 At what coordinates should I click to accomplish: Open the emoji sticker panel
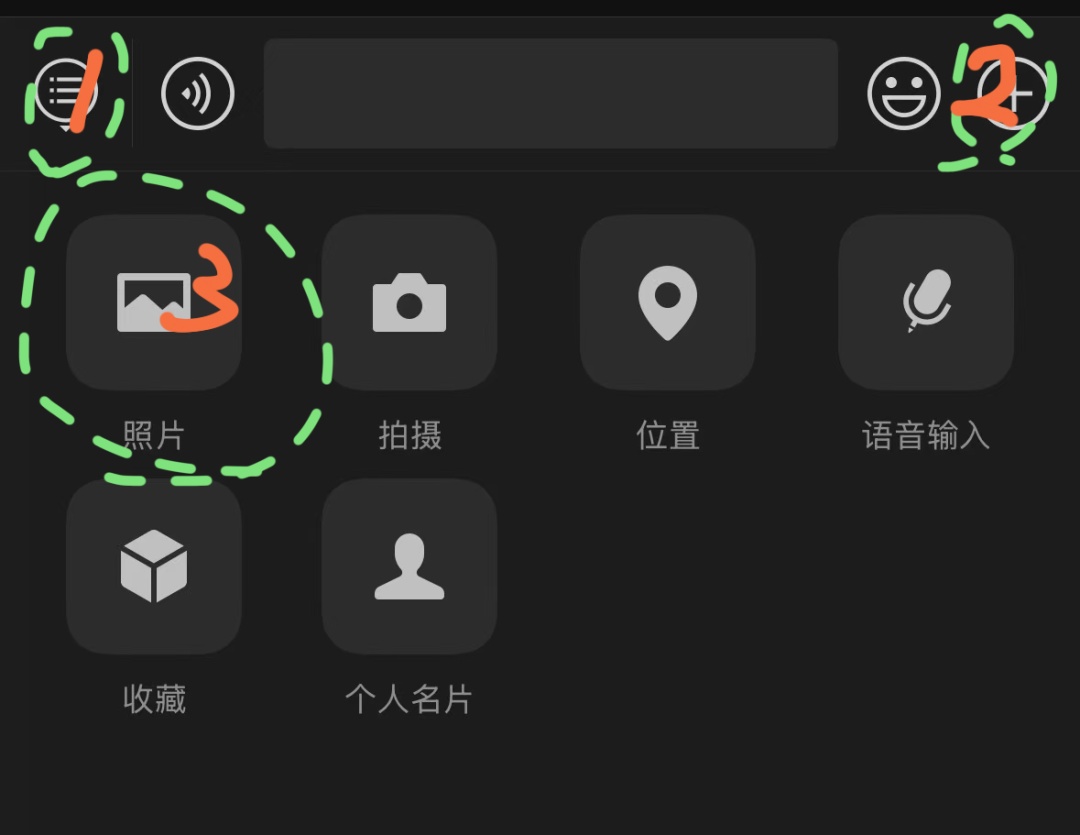904,94
